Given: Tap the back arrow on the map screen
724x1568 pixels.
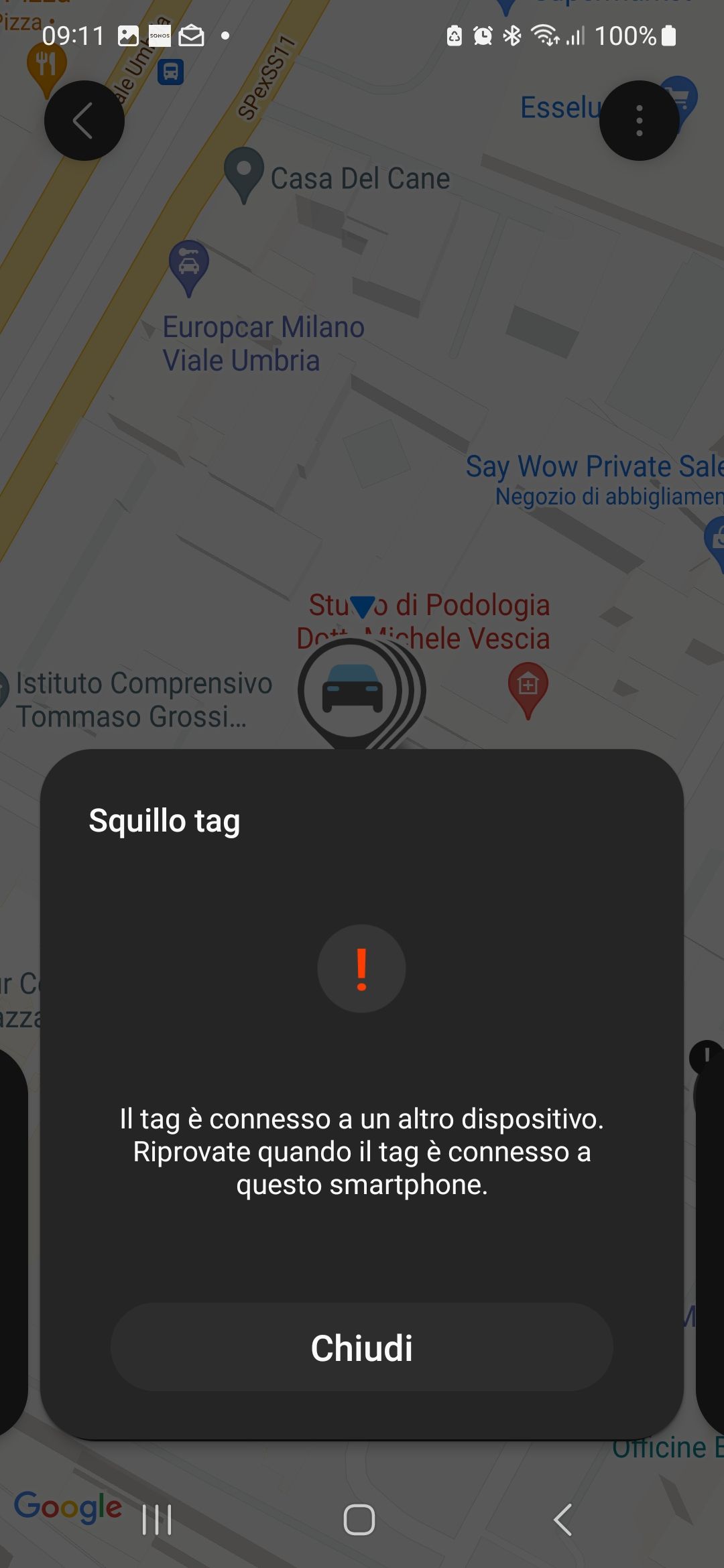Looking at the screenshot, I should coord(83,121).
